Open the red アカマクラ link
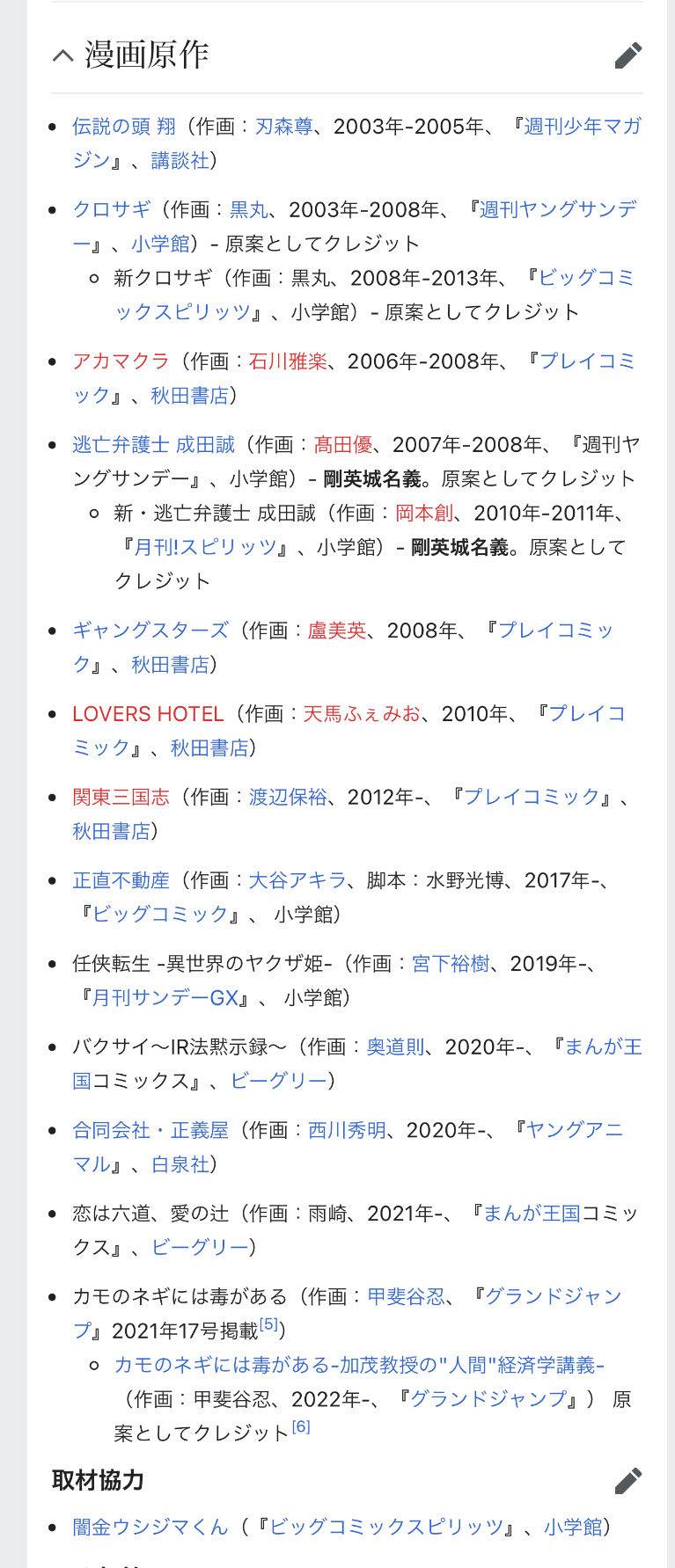Image resolution: width=675 pixels, height=1568 pixels. [x=121, y=361]
